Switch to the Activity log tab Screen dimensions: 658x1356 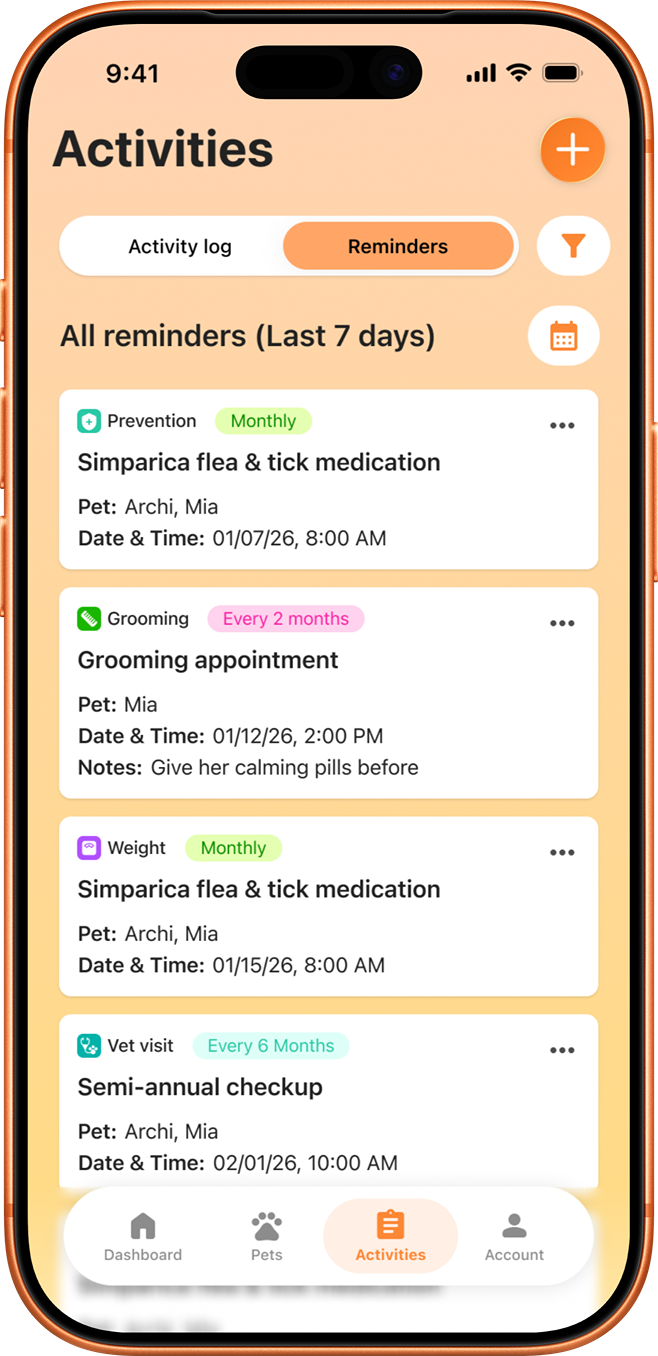click(x=180, y=247)
